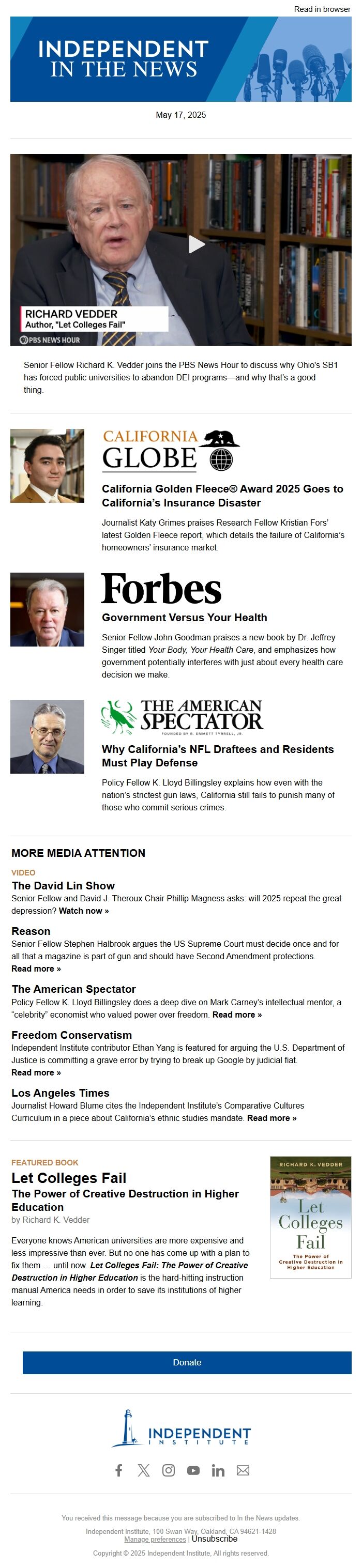Viewport: 362px width, 1568px height.
Task: Open the Let Colleges Fail book cover
Action: [x=310, y=1217]
